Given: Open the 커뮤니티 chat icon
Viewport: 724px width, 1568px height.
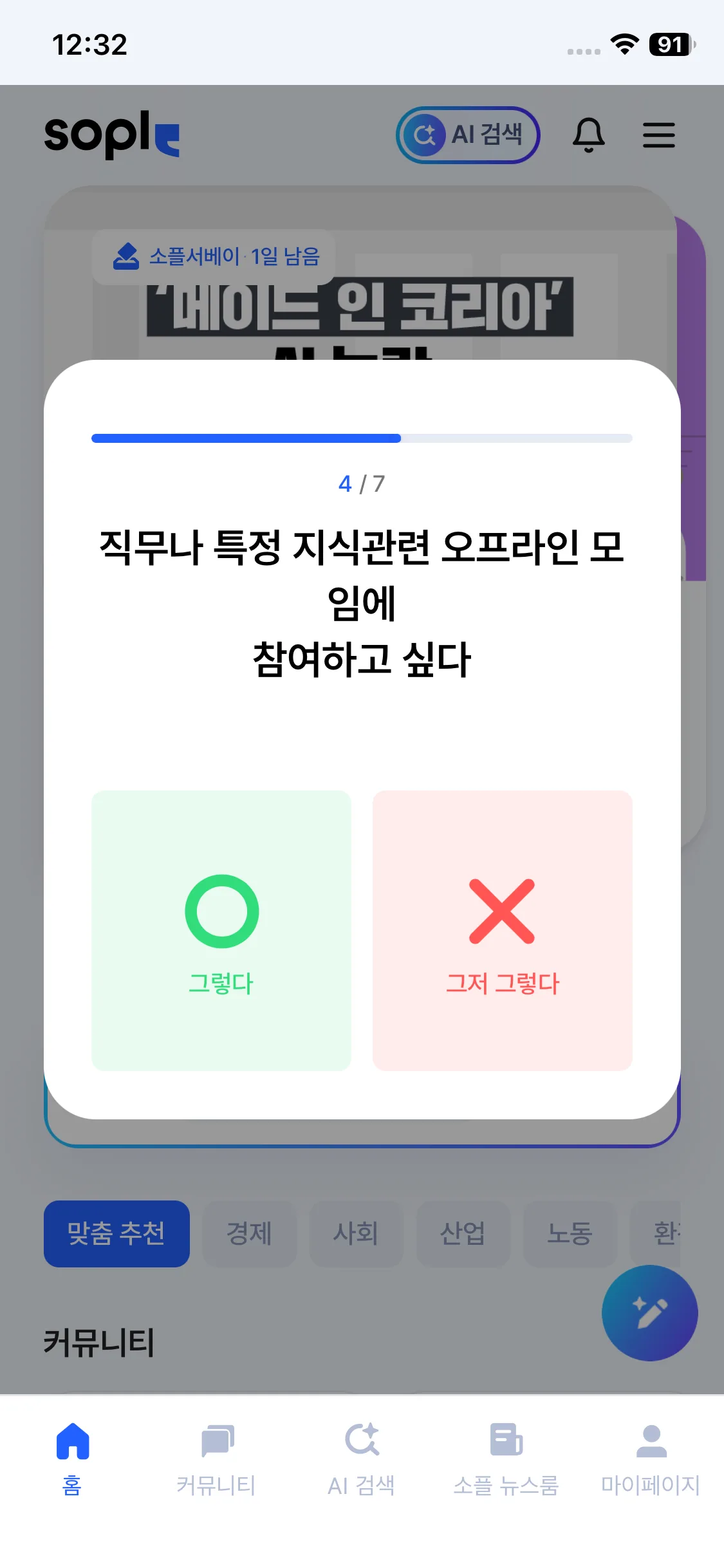Looking at the screenshot, I should pyautogui.click(x=217, y=1453).
